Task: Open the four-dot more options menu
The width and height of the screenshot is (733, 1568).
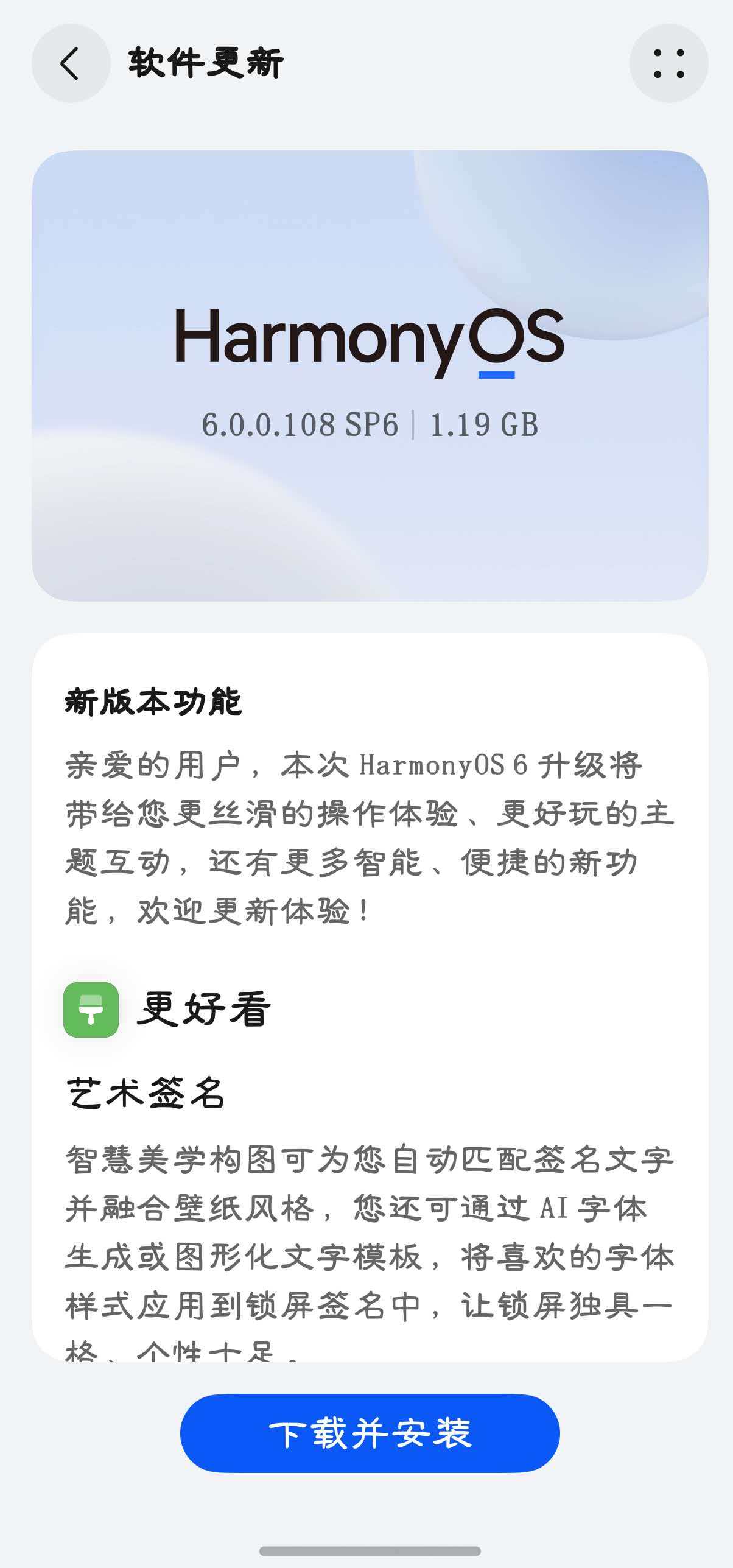Action: [668, 63]
